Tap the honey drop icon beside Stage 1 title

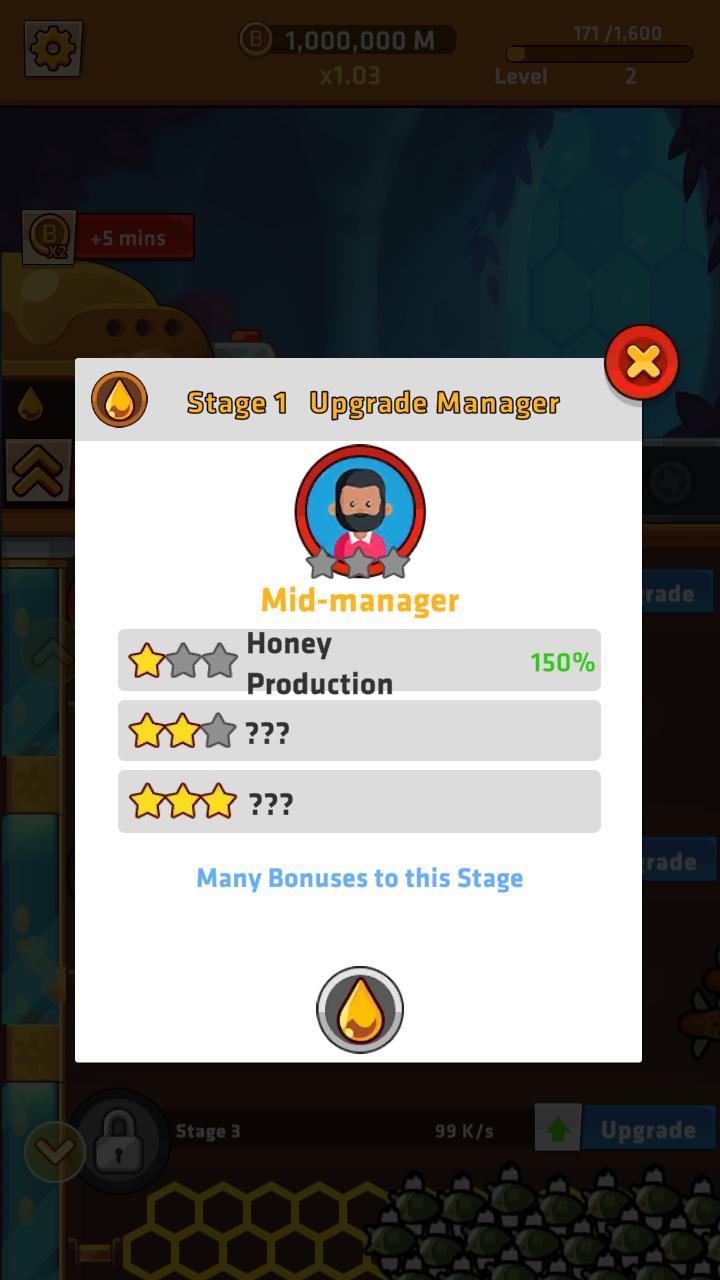(118, 397)
